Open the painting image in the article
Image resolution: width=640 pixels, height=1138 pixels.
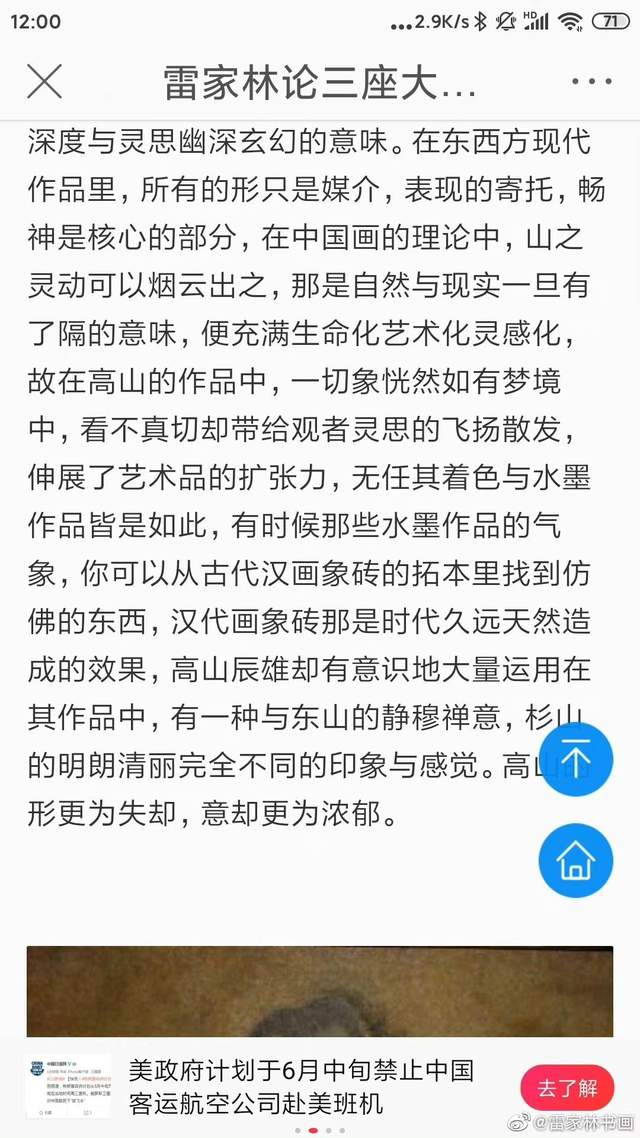(320, 991)
